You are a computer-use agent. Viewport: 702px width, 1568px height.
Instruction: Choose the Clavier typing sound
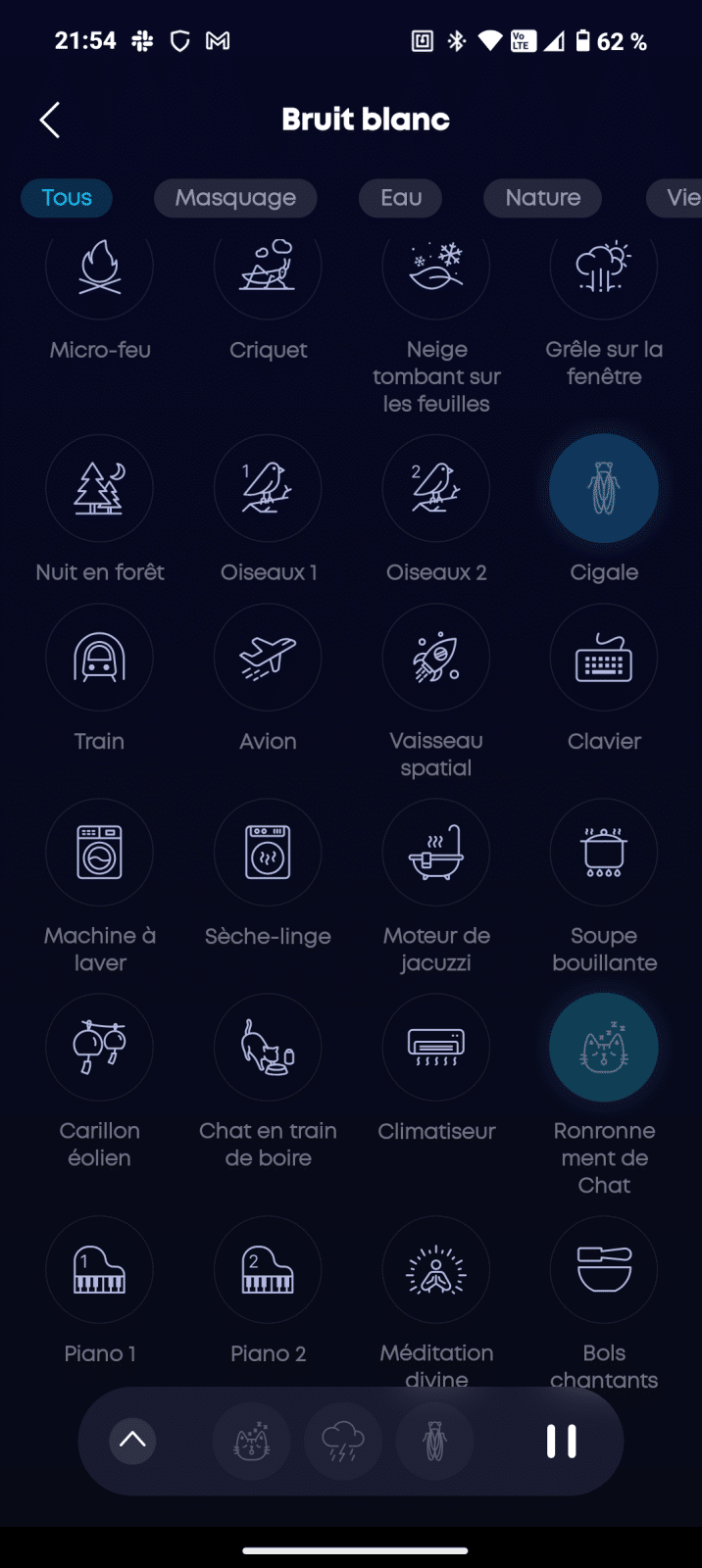(603, 657)
